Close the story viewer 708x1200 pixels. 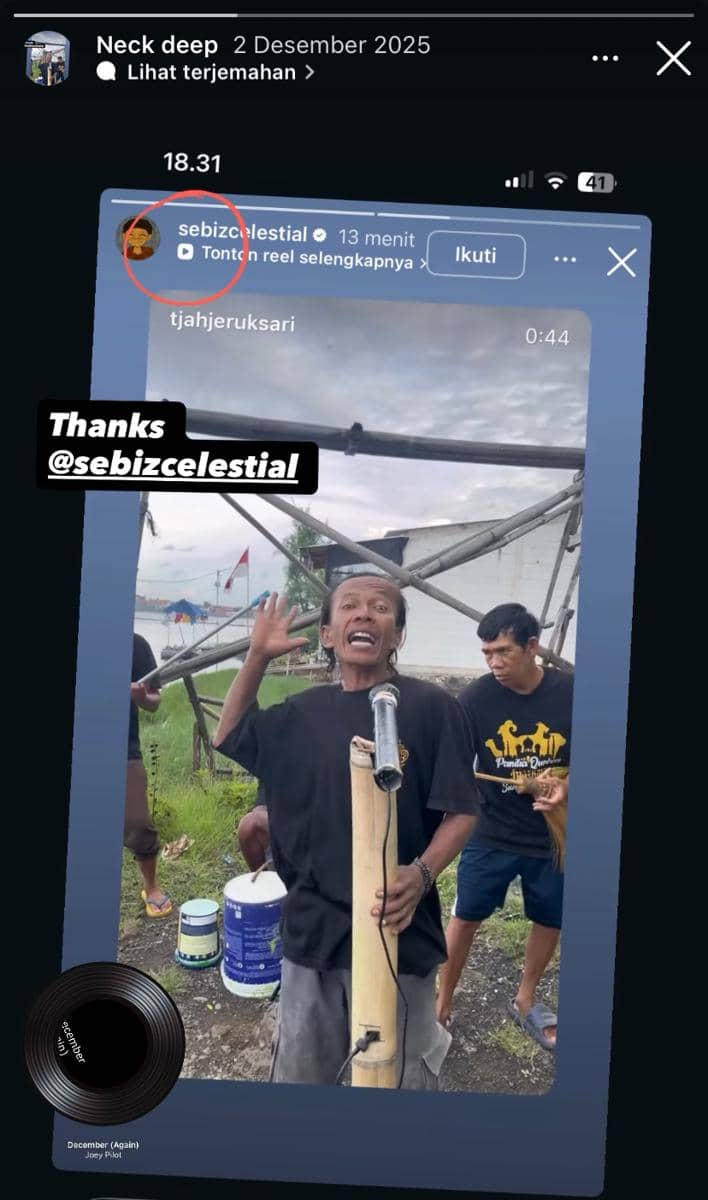pos(673,58)
